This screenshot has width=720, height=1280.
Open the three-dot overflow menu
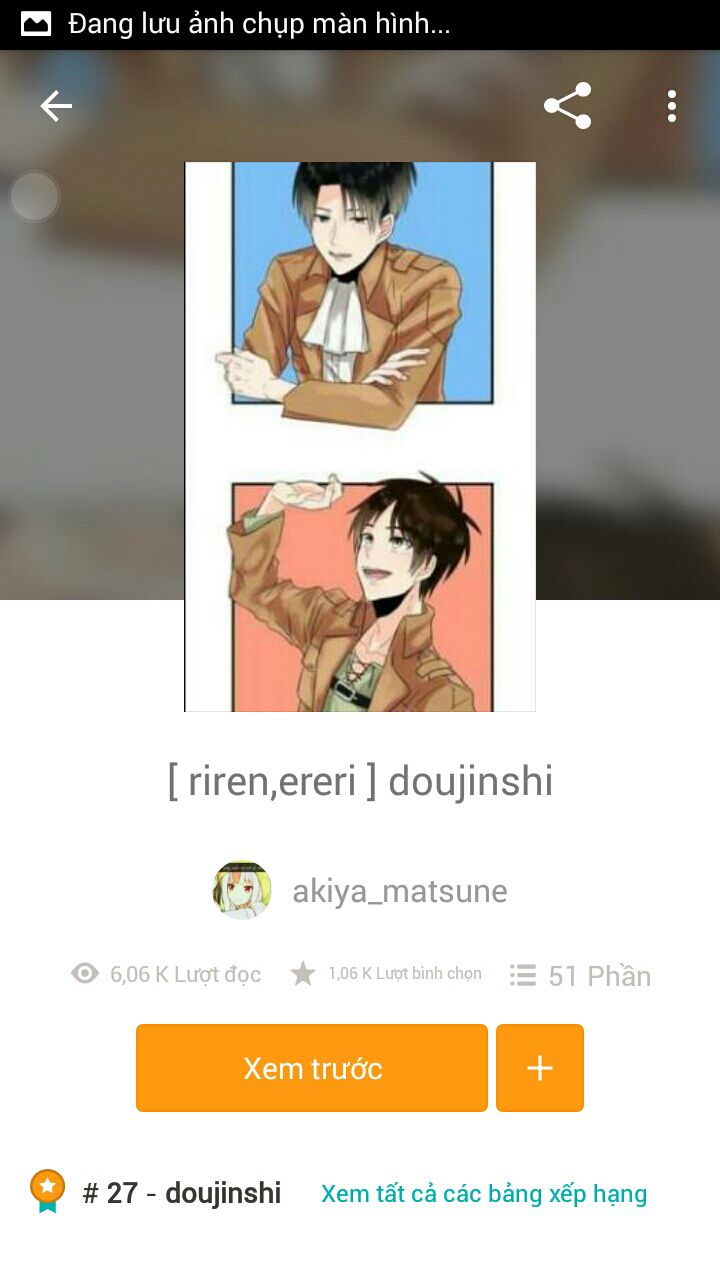coord(672,106)
